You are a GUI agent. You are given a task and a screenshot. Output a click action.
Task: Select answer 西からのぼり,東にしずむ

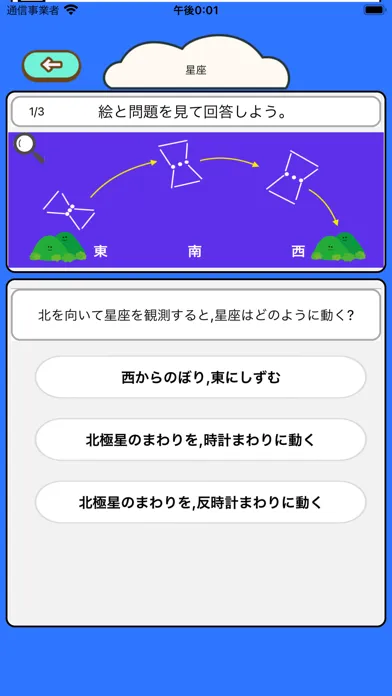pyautogui.click(x=201, y=377)
